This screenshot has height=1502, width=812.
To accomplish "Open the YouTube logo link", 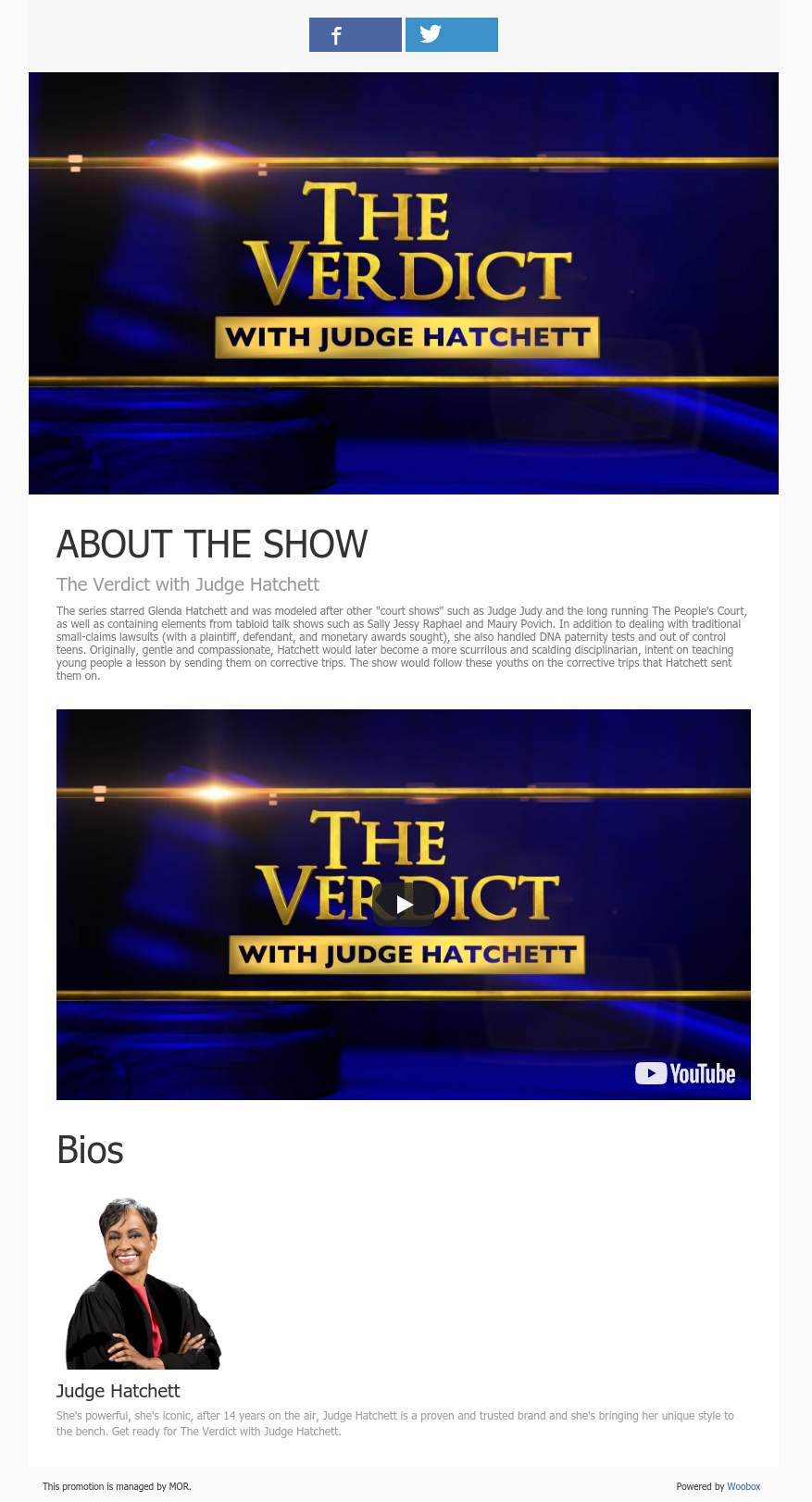I will 685,1073.
